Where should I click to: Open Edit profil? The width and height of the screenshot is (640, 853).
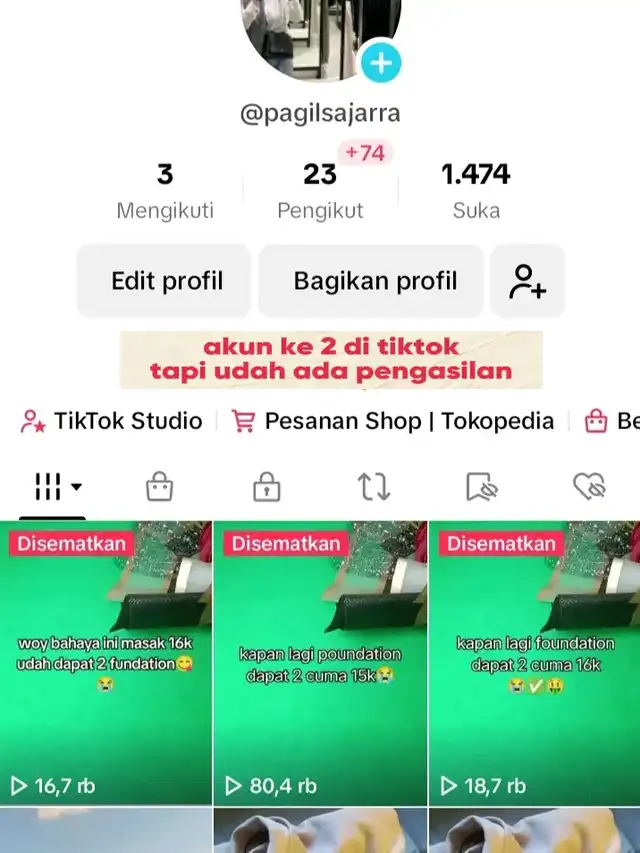[166, 281]
